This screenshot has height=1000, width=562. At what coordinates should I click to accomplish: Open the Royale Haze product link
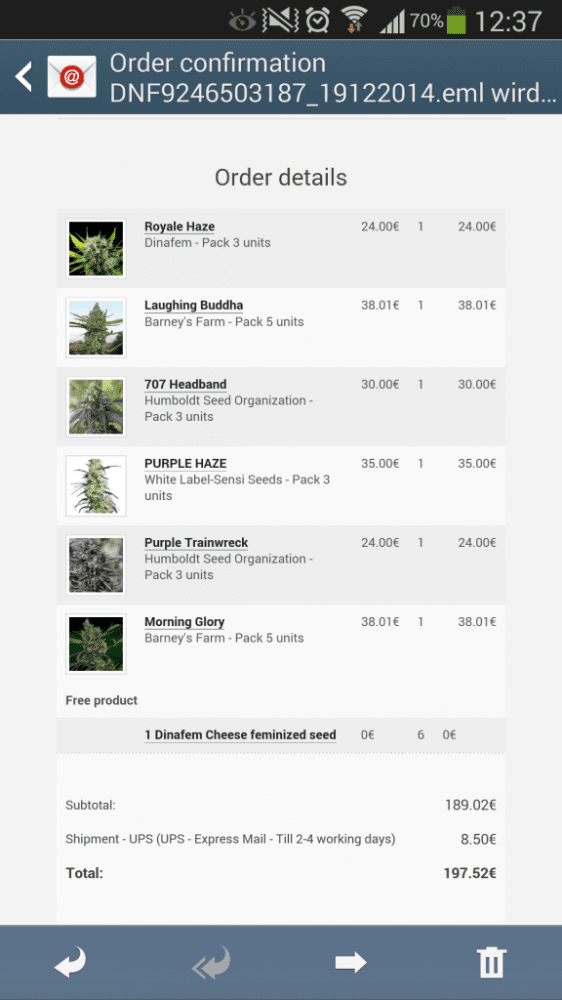179,226
